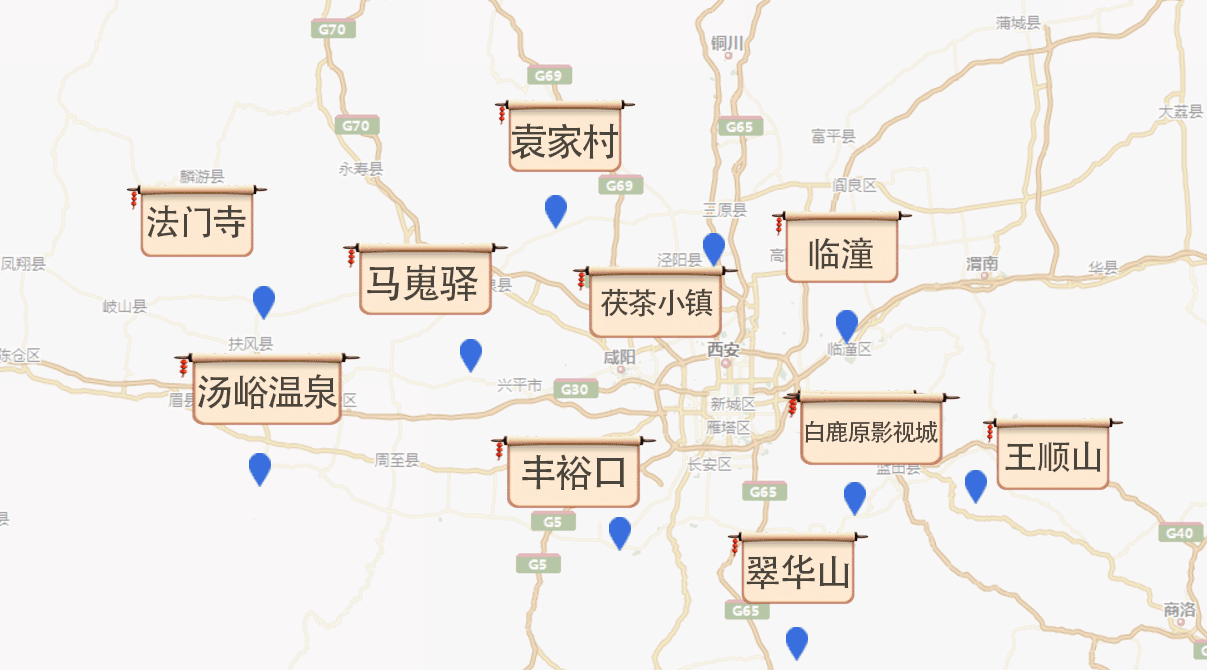Tap the 马嵬驿 marker label

[426, 284]
